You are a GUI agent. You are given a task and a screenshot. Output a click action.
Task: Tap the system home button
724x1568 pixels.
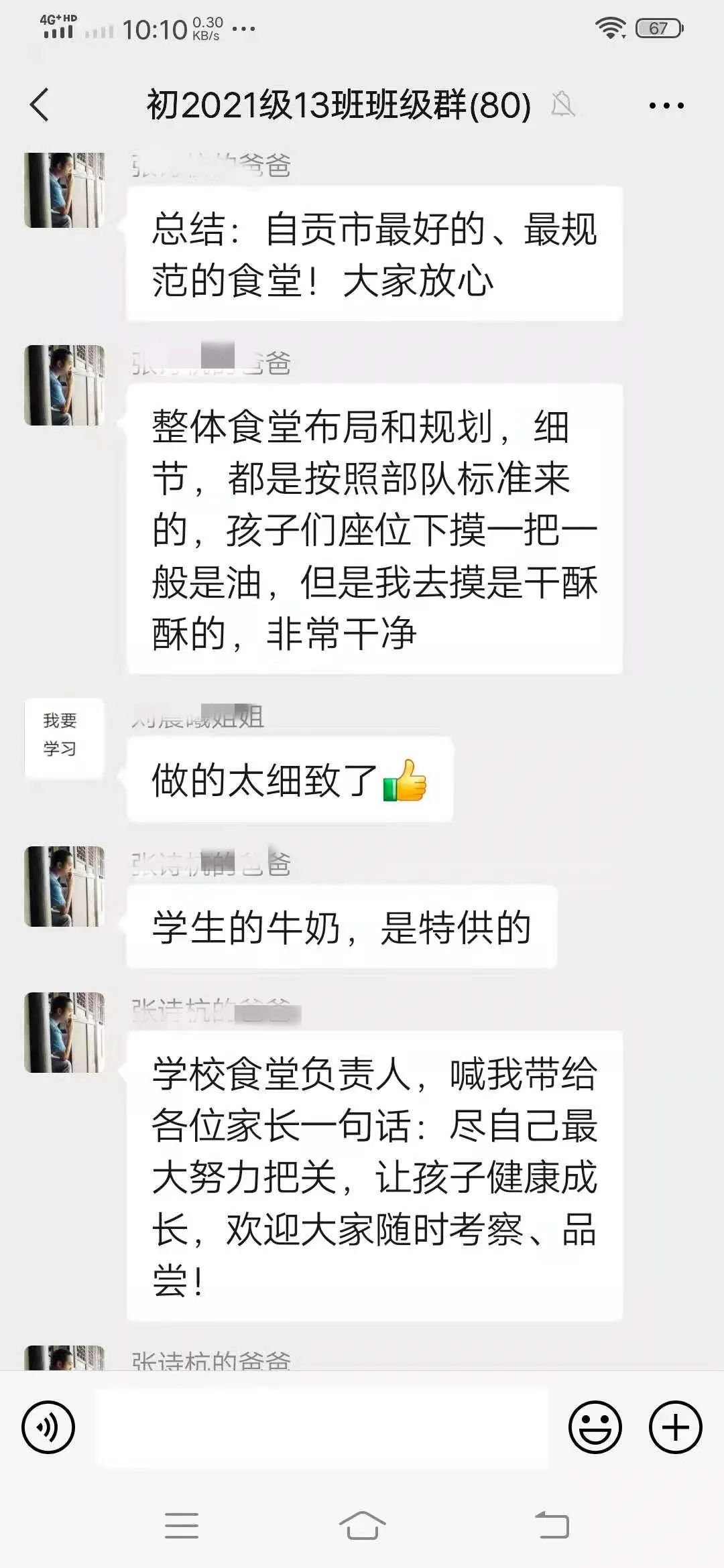tap(362, 1526)
